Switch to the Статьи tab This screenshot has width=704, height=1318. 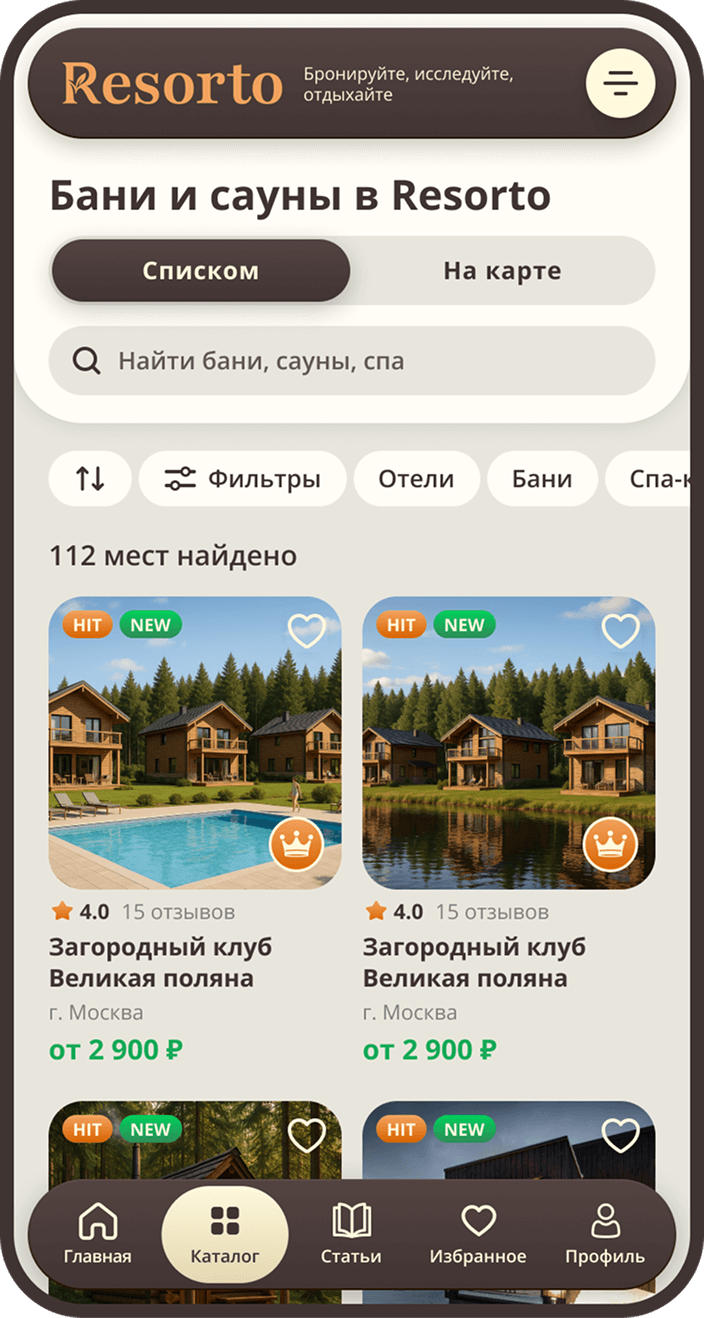click(x=351, y=1235)
